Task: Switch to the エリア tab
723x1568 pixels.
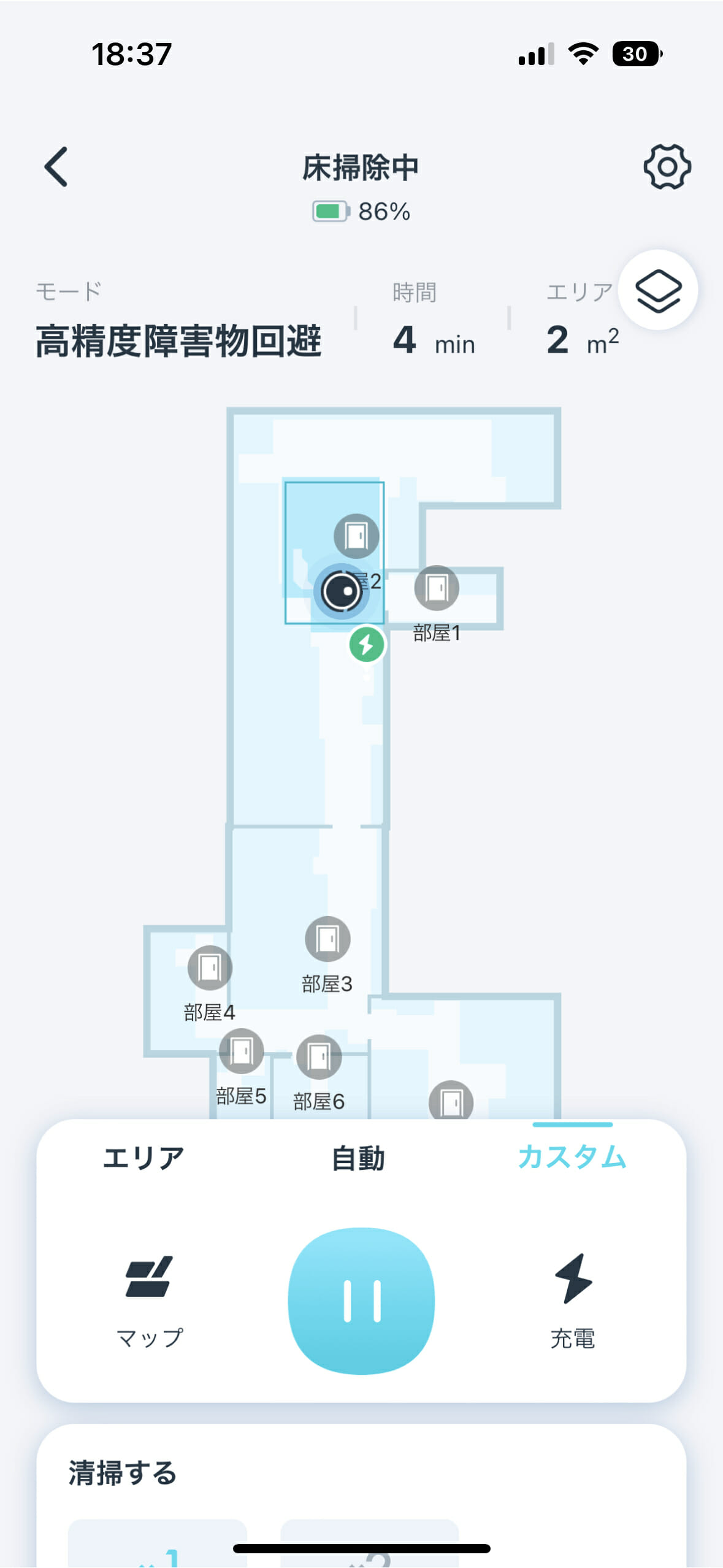Action: pyautogui.click(x=143, y=1158)
